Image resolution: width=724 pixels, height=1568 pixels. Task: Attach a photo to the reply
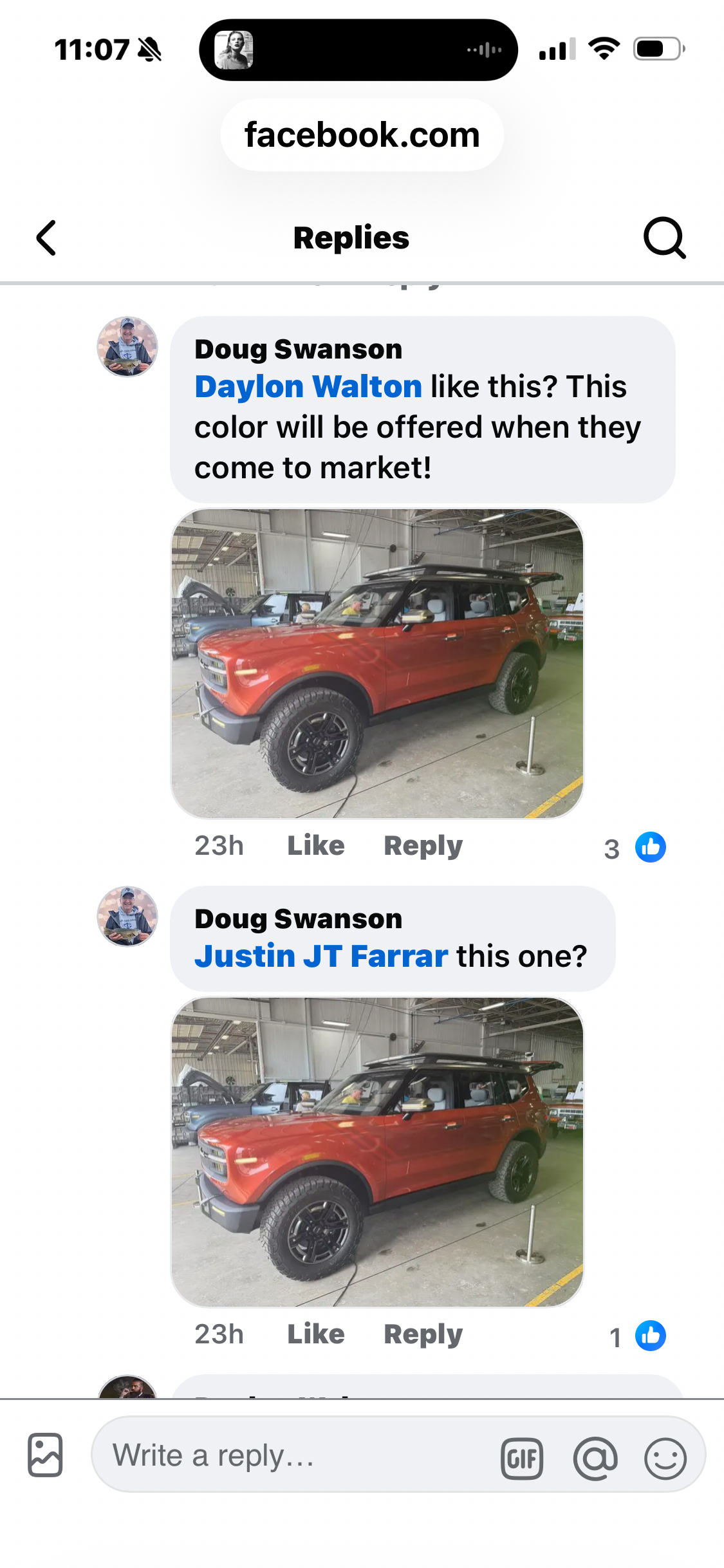click(45, 1455)
